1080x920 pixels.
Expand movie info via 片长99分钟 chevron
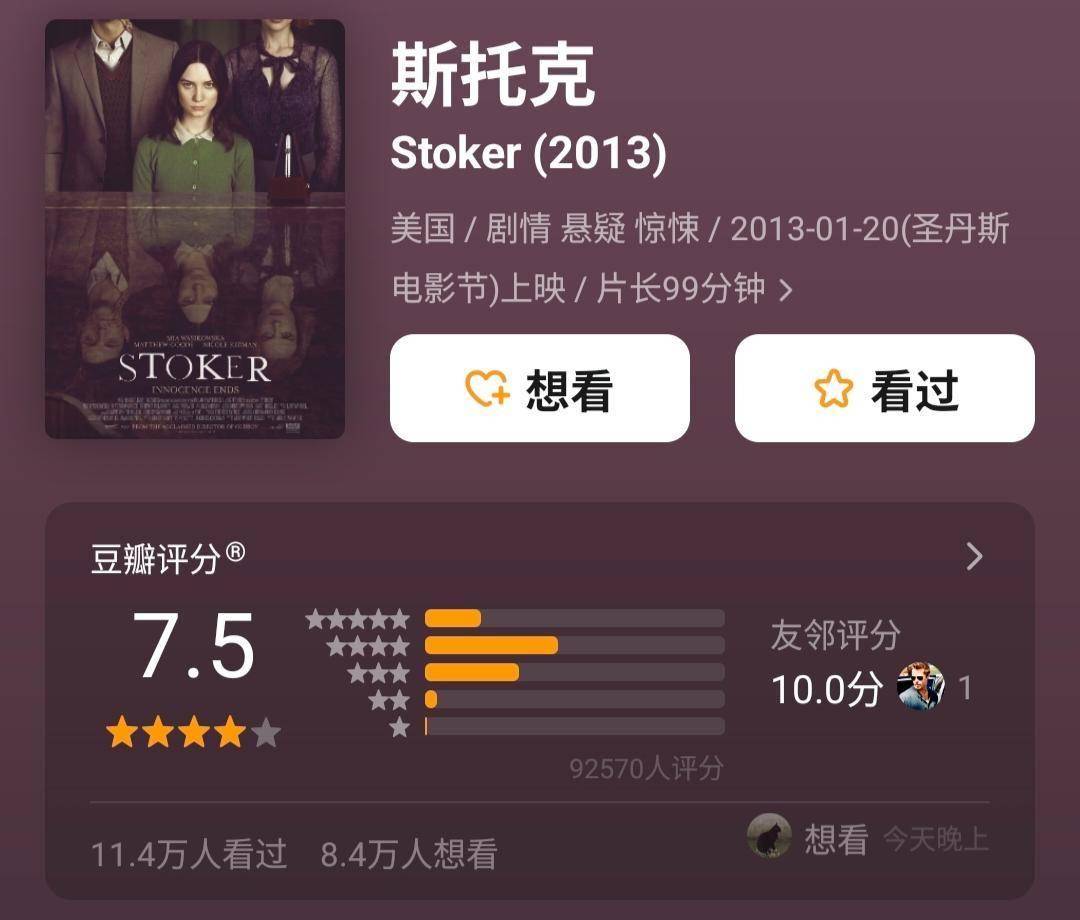click(x=786, y=291)
